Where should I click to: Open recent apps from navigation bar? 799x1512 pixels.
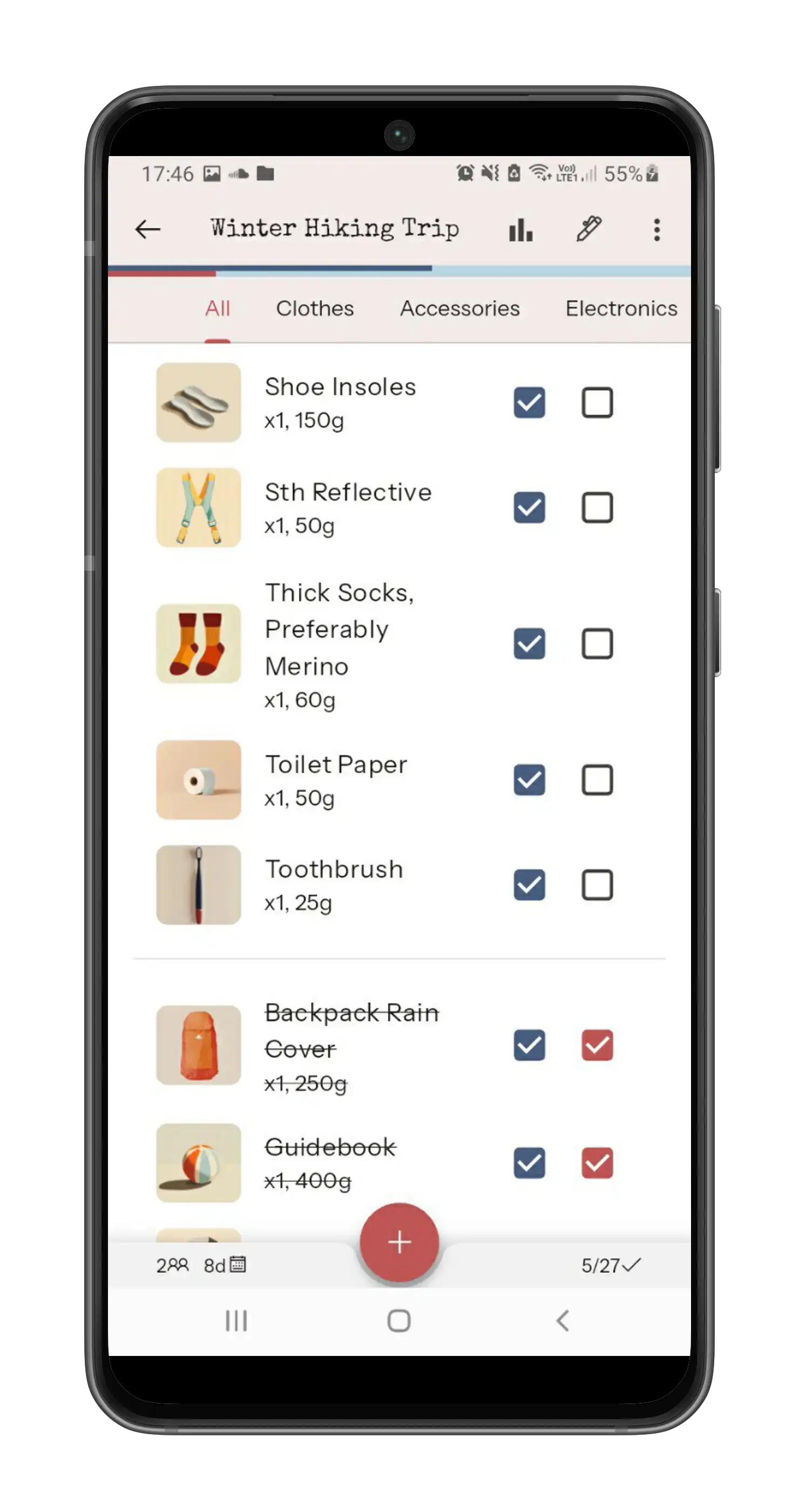(x=236, y=1321)
